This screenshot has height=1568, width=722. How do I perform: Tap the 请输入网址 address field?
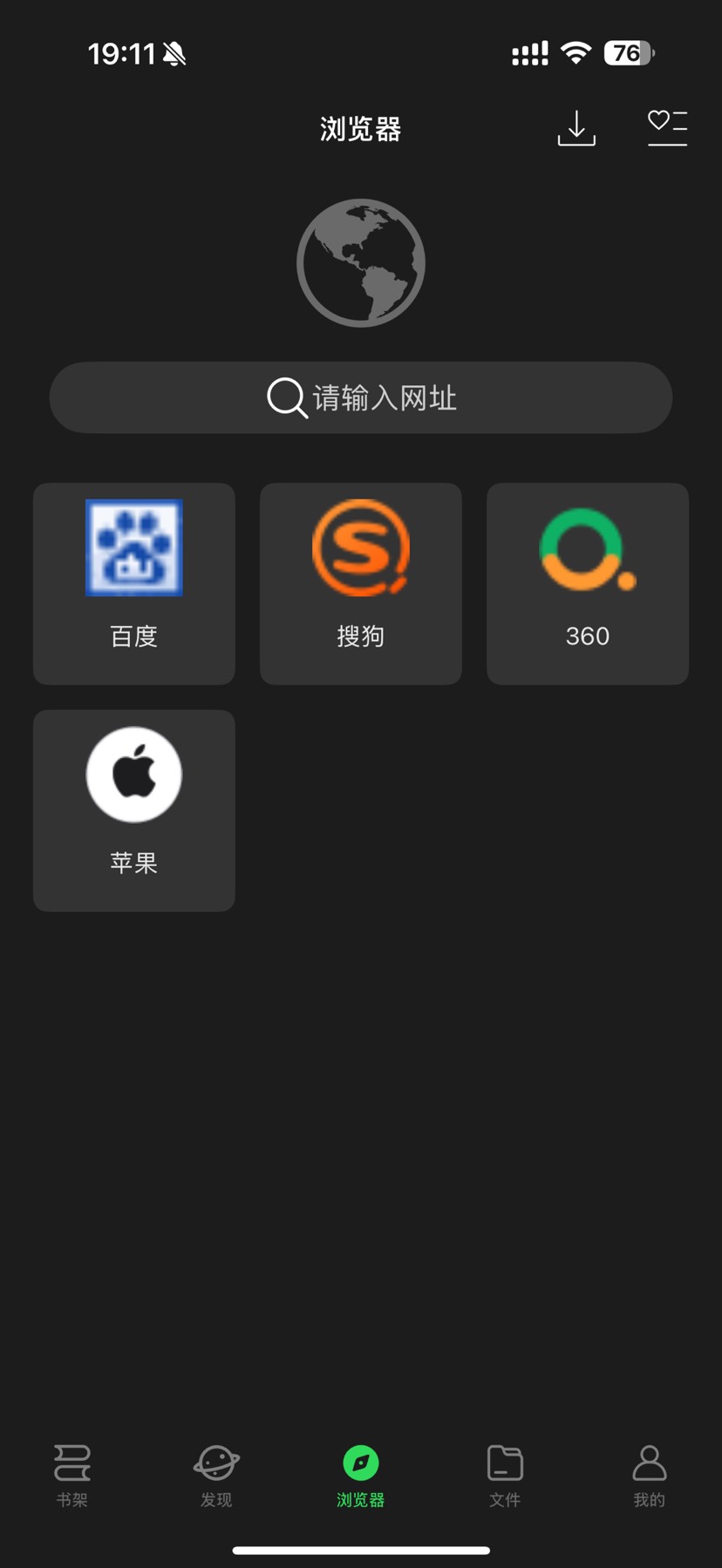point(361,397)
